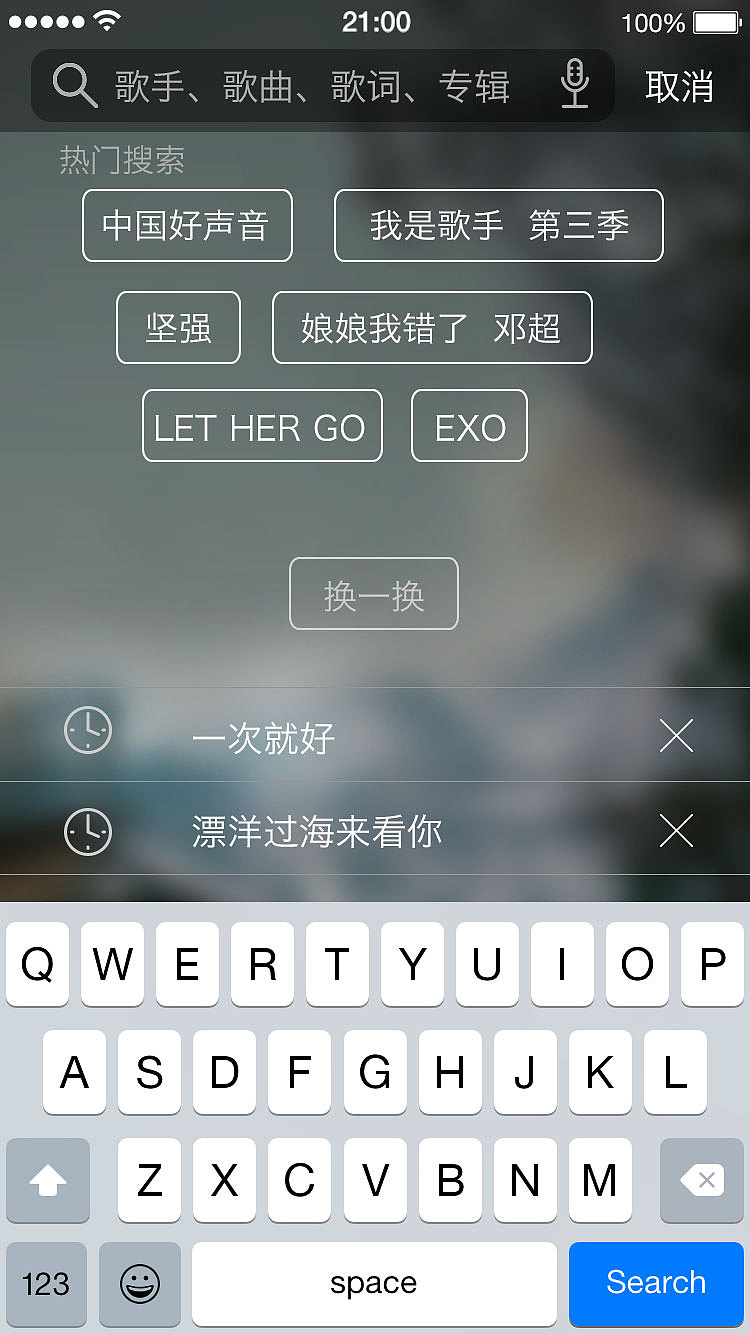
Task: Click the clock icon beside 漂洋过海来看你
Action: click(87, 831)
